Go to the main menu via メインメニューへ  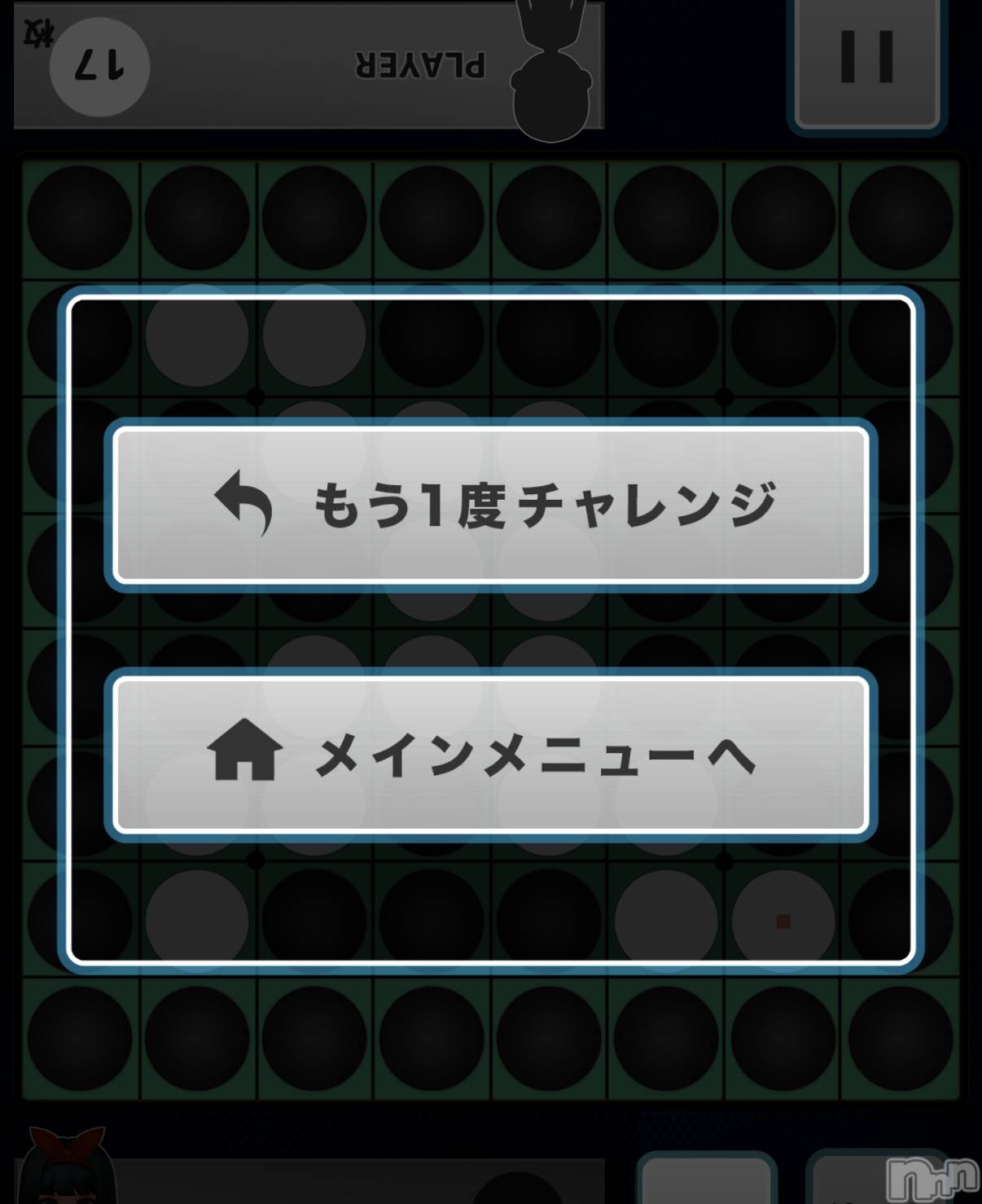tap(491, 755)
